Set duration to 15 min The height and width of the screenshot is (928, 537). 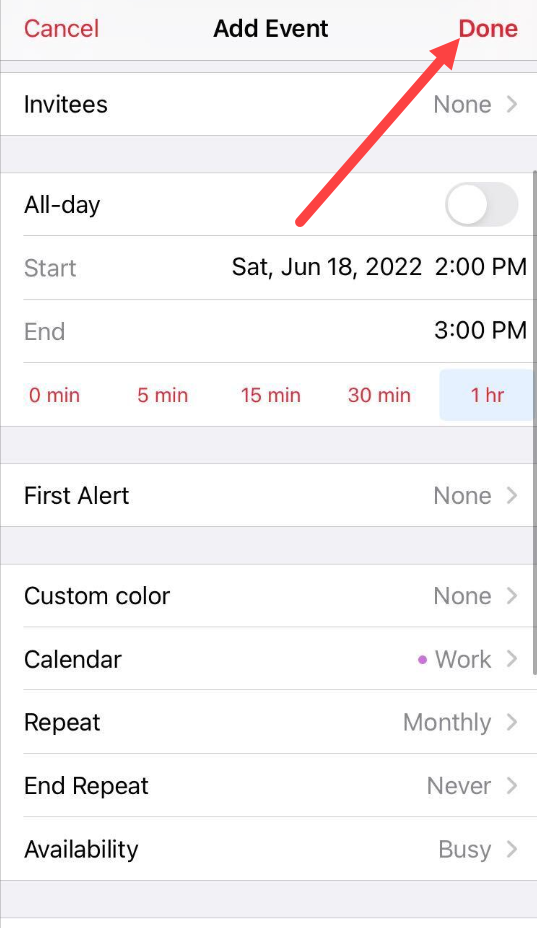(271, 395)
